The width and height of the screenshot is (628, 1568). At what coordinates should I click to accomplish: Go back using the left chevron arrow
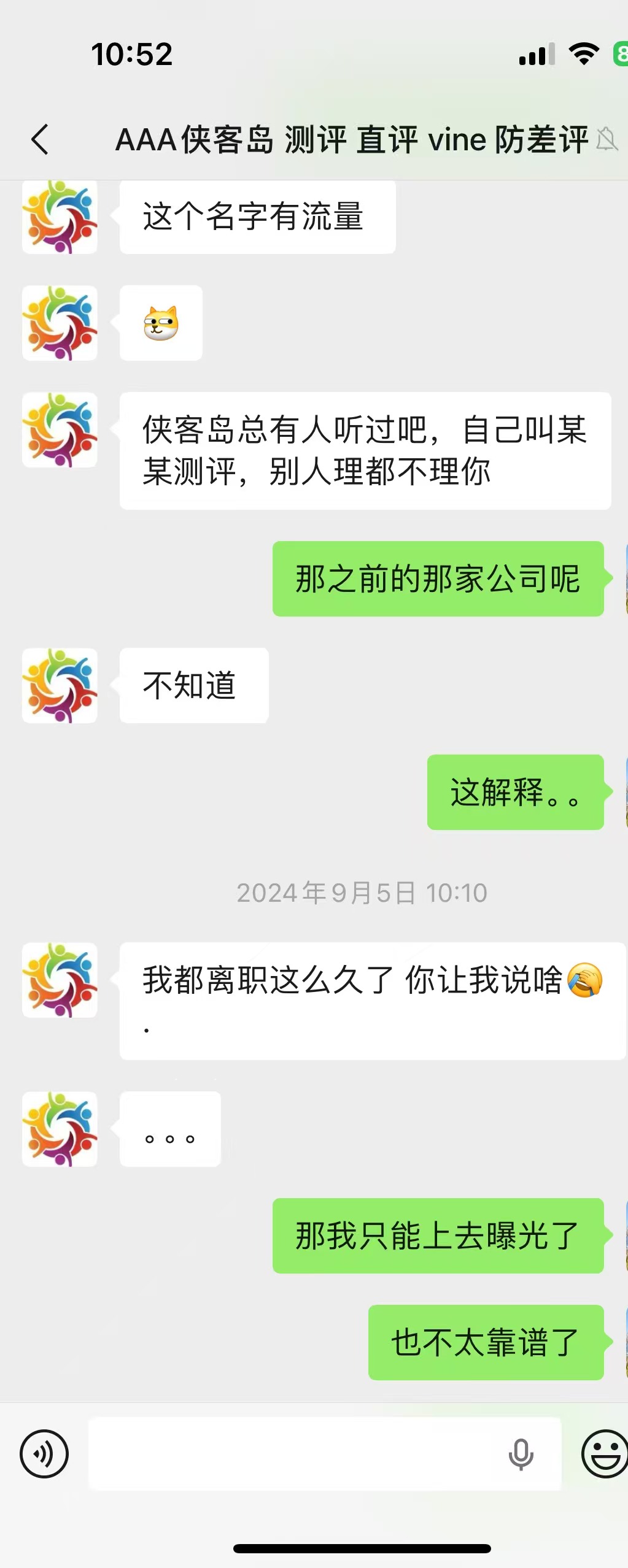tap(39, 140)
